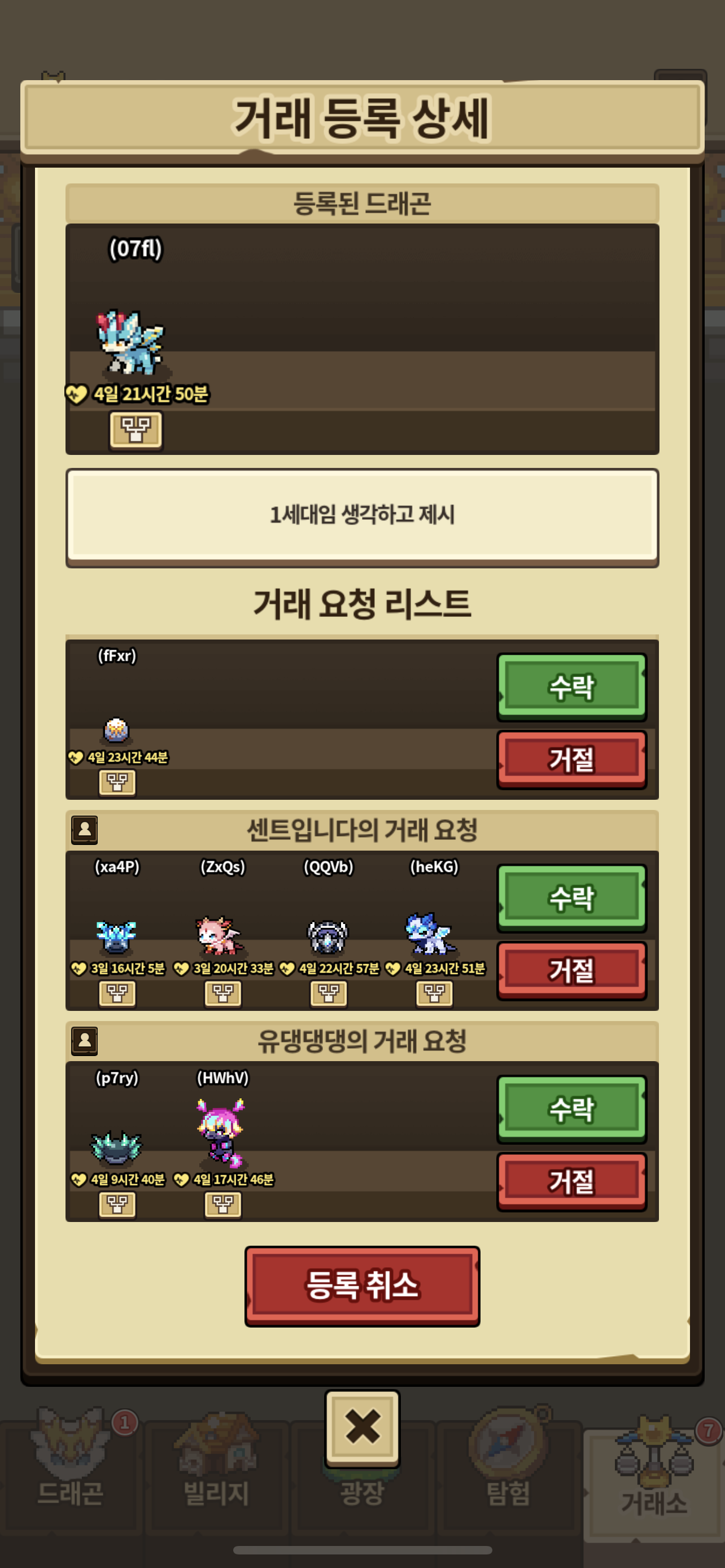View family tree for dragon p7ry

pos(117,1205)
